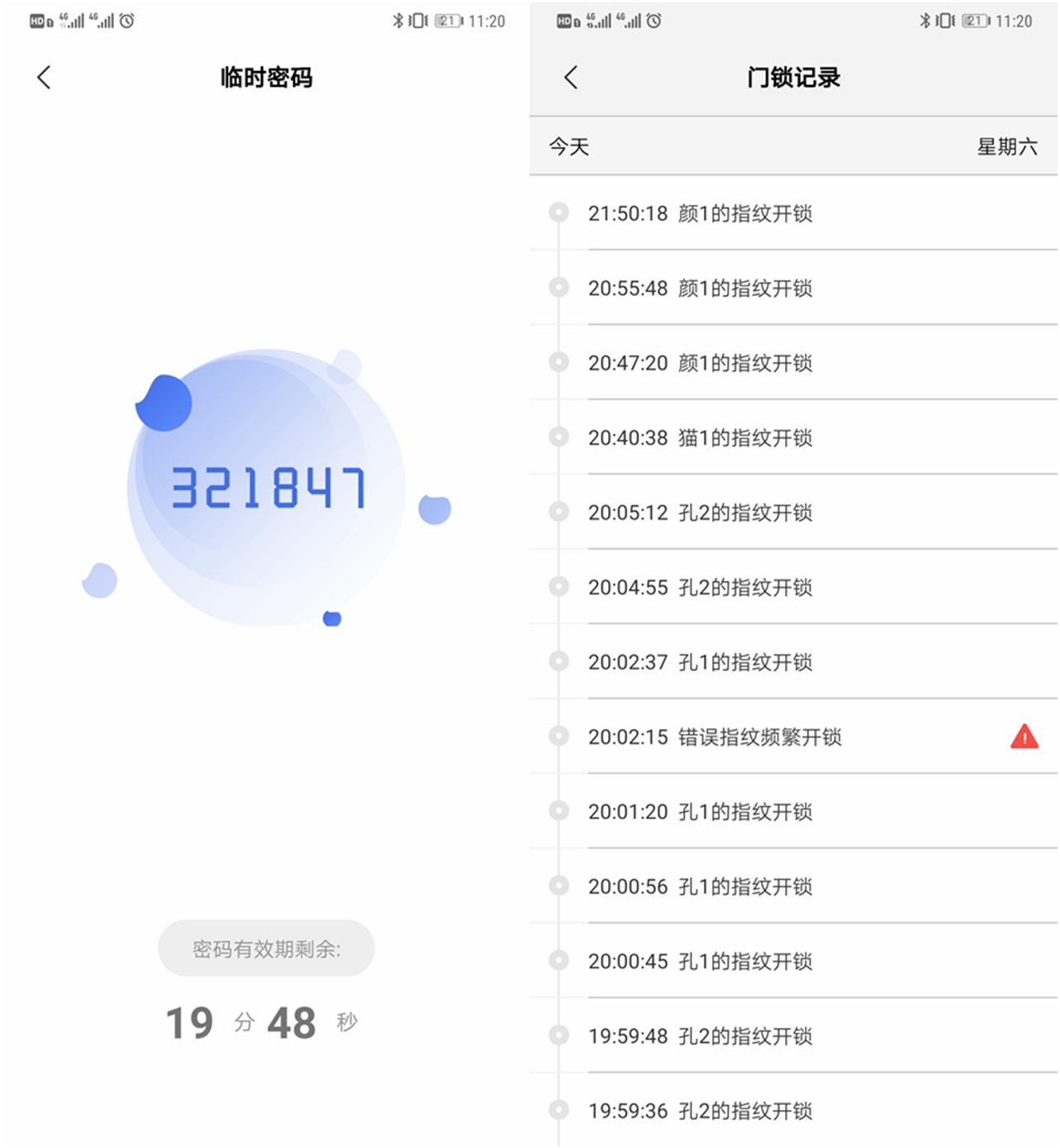This screenshot has height=1148, width=1060.
Task: Tap the red warning triangle alert icon
Action: (x=1024, y=736)
